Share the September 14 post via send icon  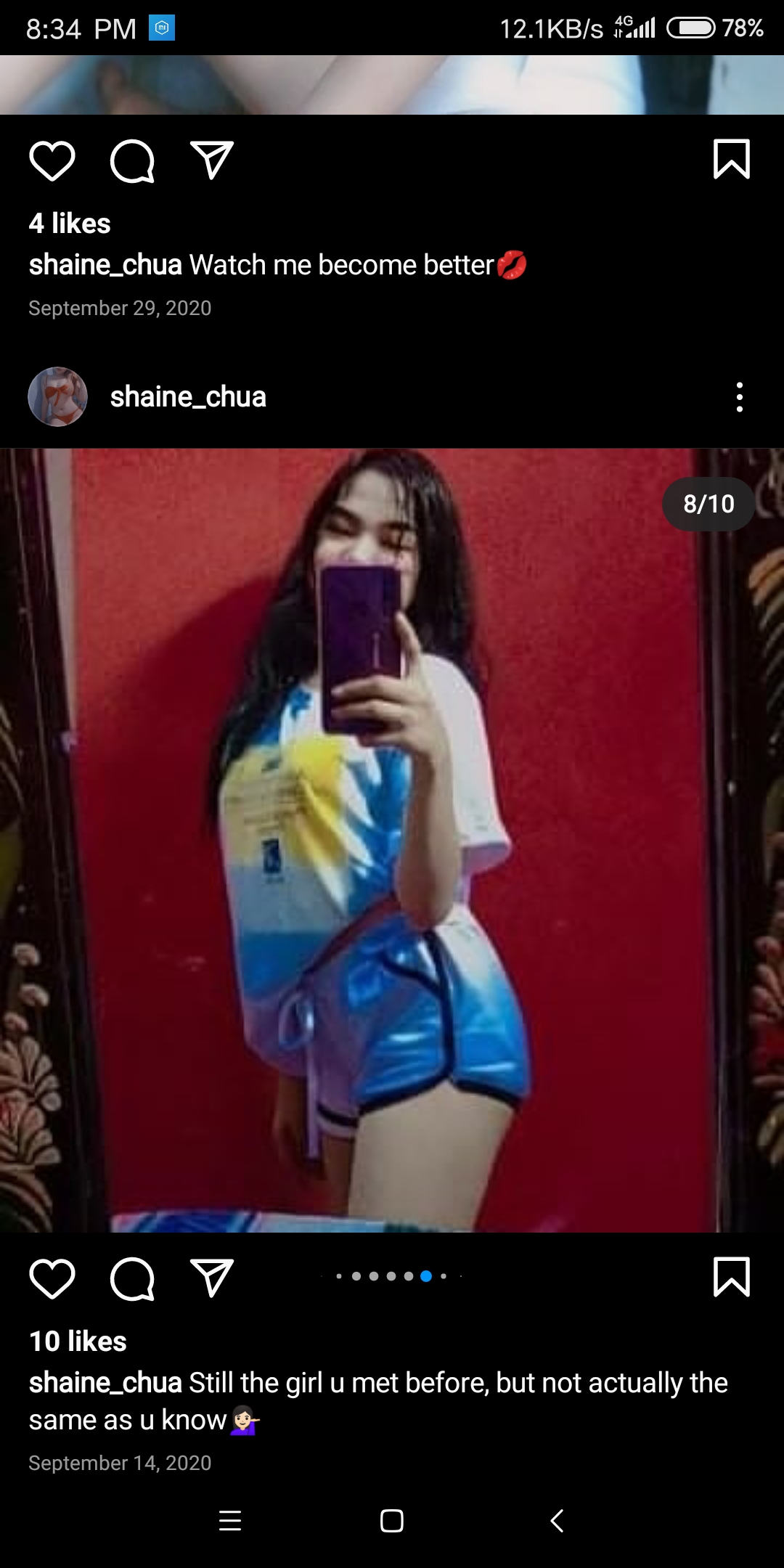[x=211, y=1278]
